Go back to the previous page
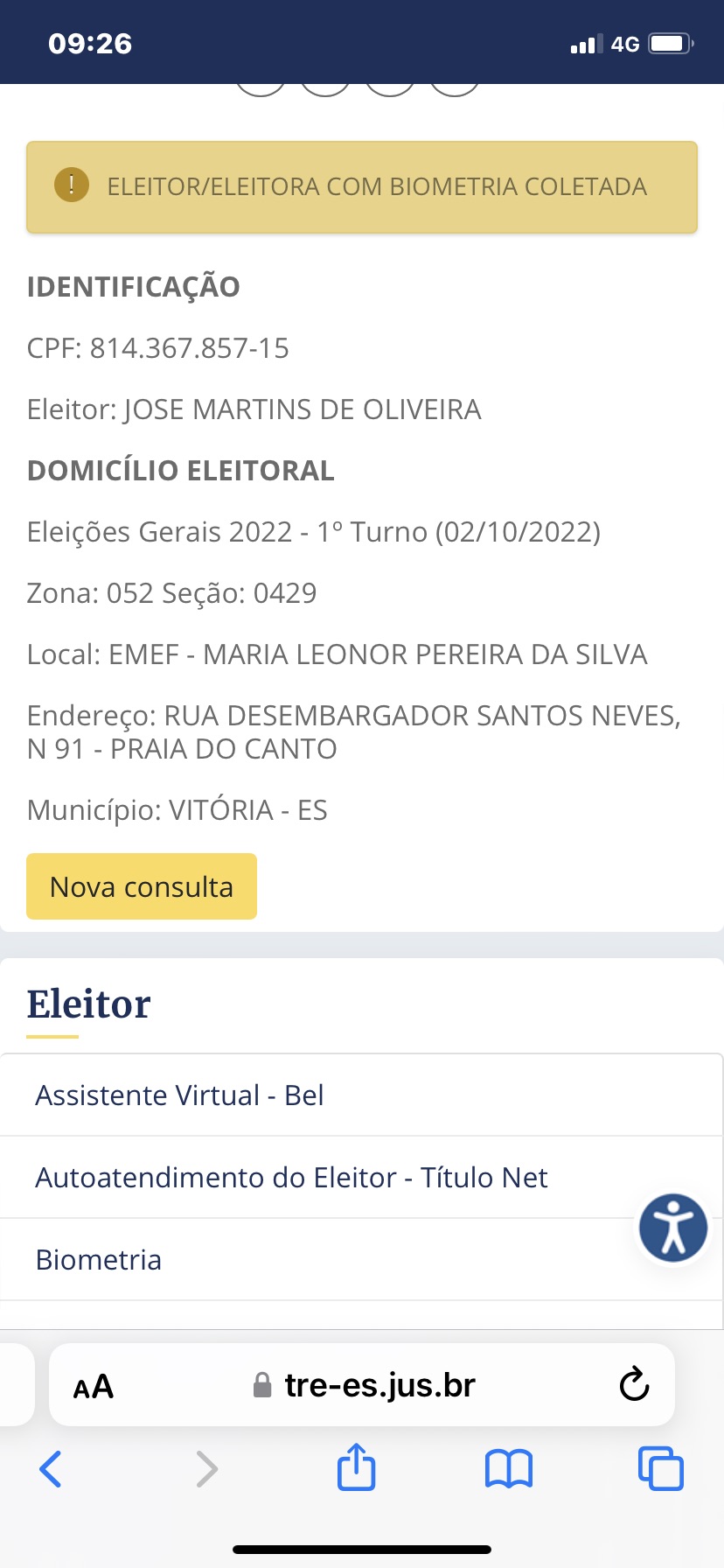 (51, 1469)
